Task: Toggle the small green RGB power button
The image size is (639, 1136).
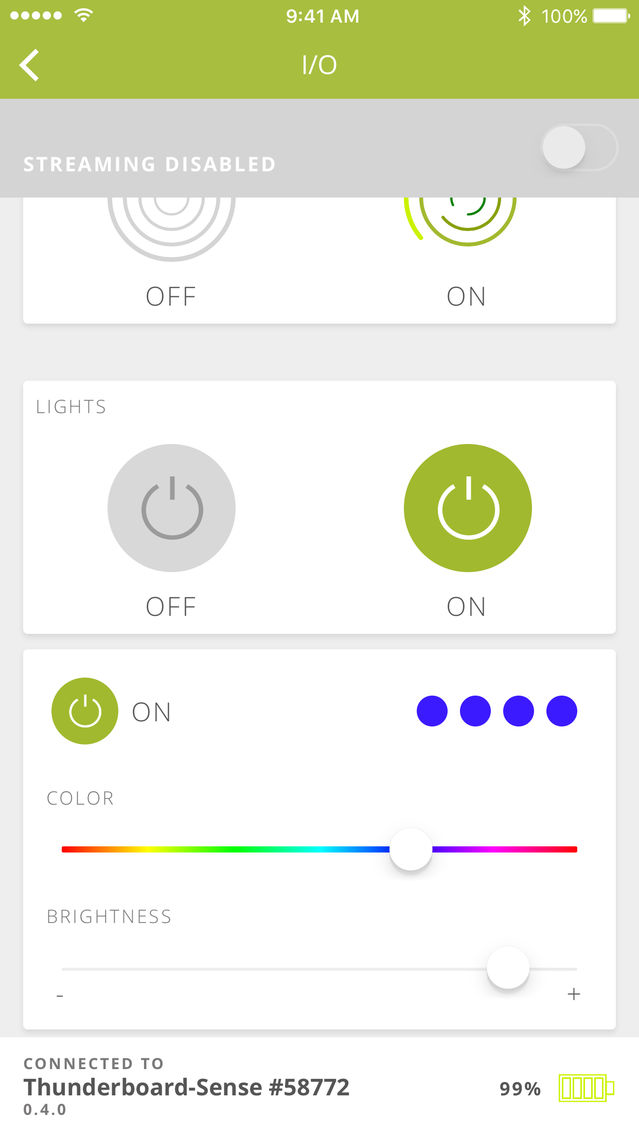Action: click(x=85, y=711)
